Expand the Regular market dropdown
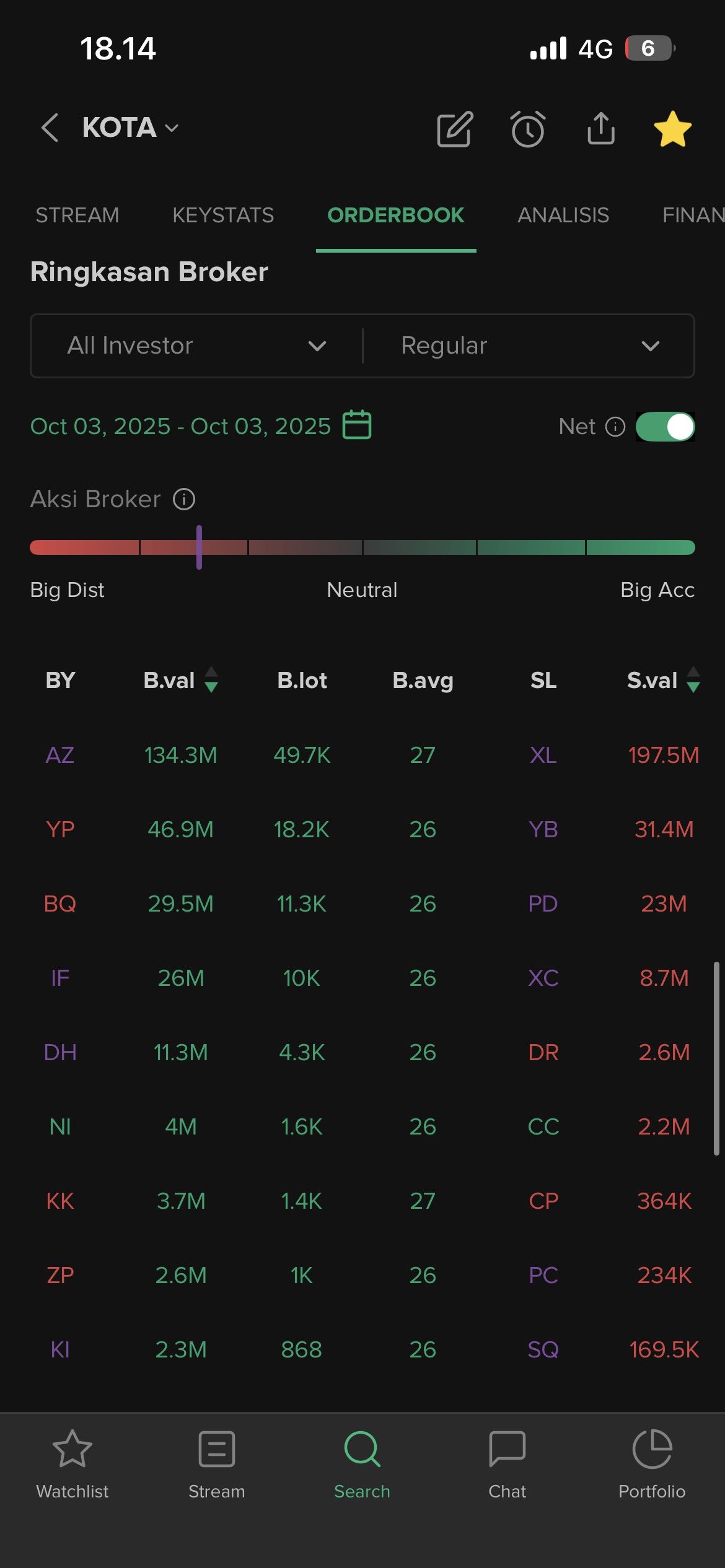The width and height of the screenshot is (725, 1568). 529,346
